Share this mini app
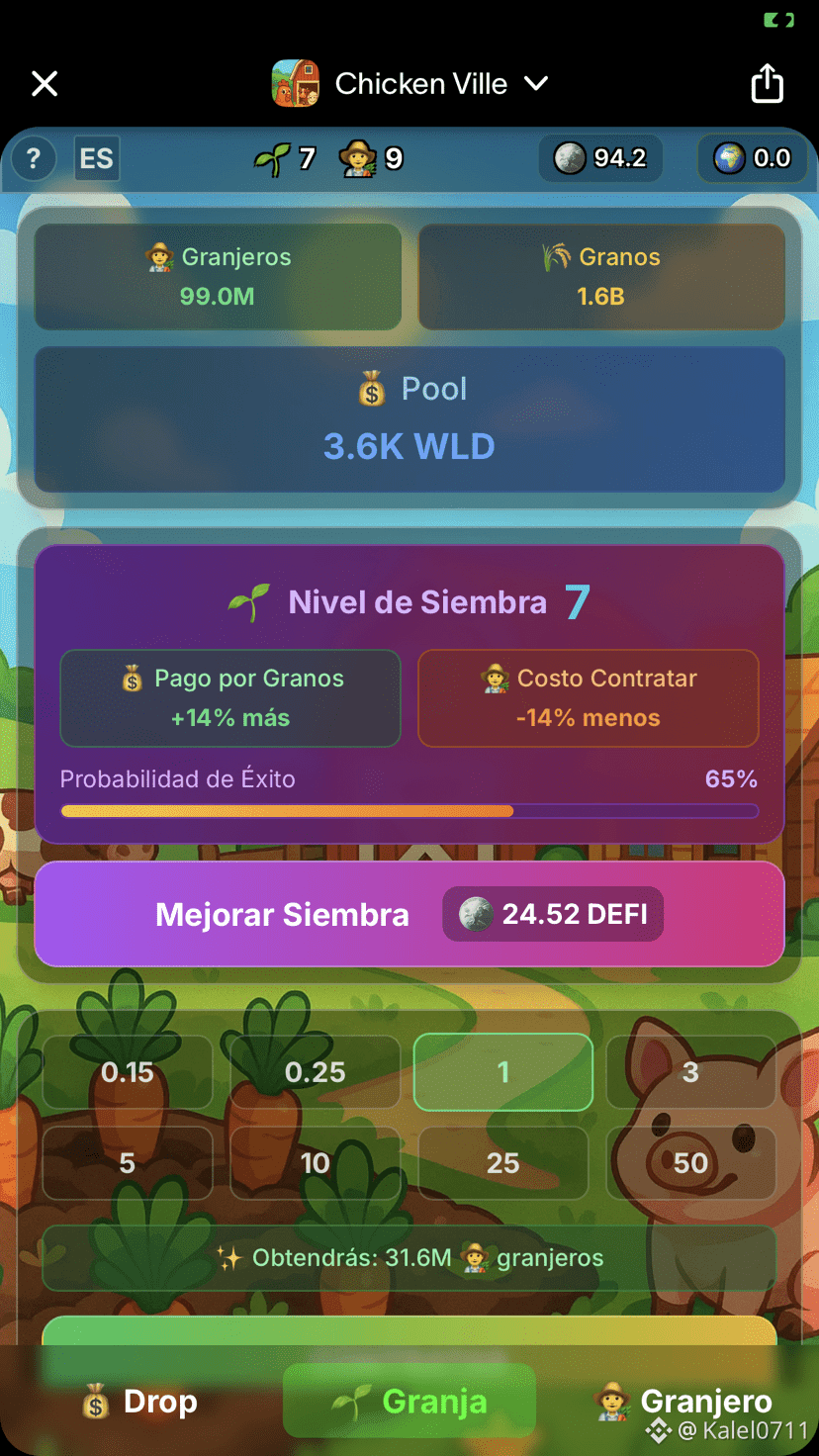819x1456 pixels. tap(767, 84)
